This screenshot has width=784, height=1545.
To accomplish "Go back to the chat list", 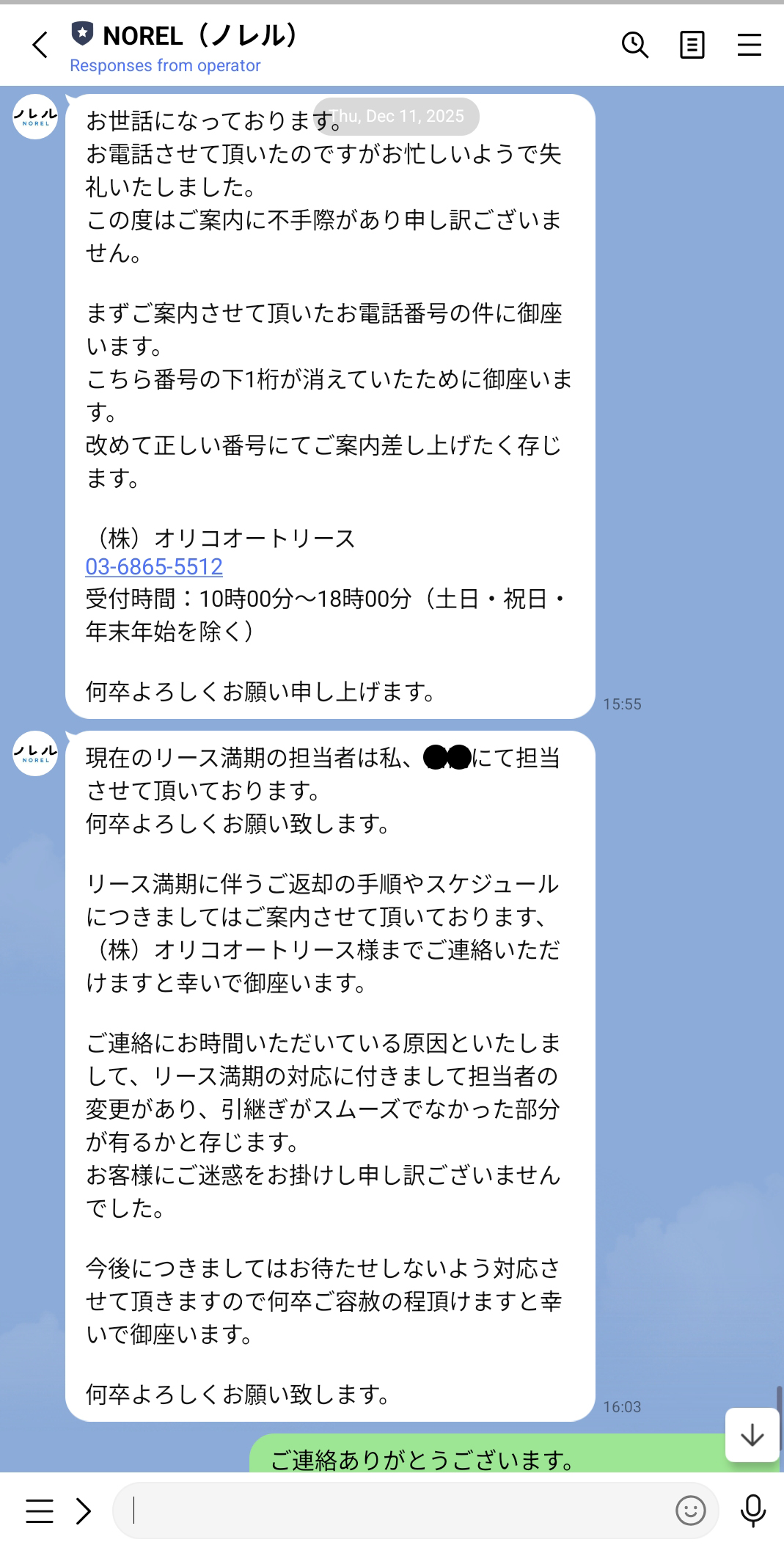I will point(39,45).
